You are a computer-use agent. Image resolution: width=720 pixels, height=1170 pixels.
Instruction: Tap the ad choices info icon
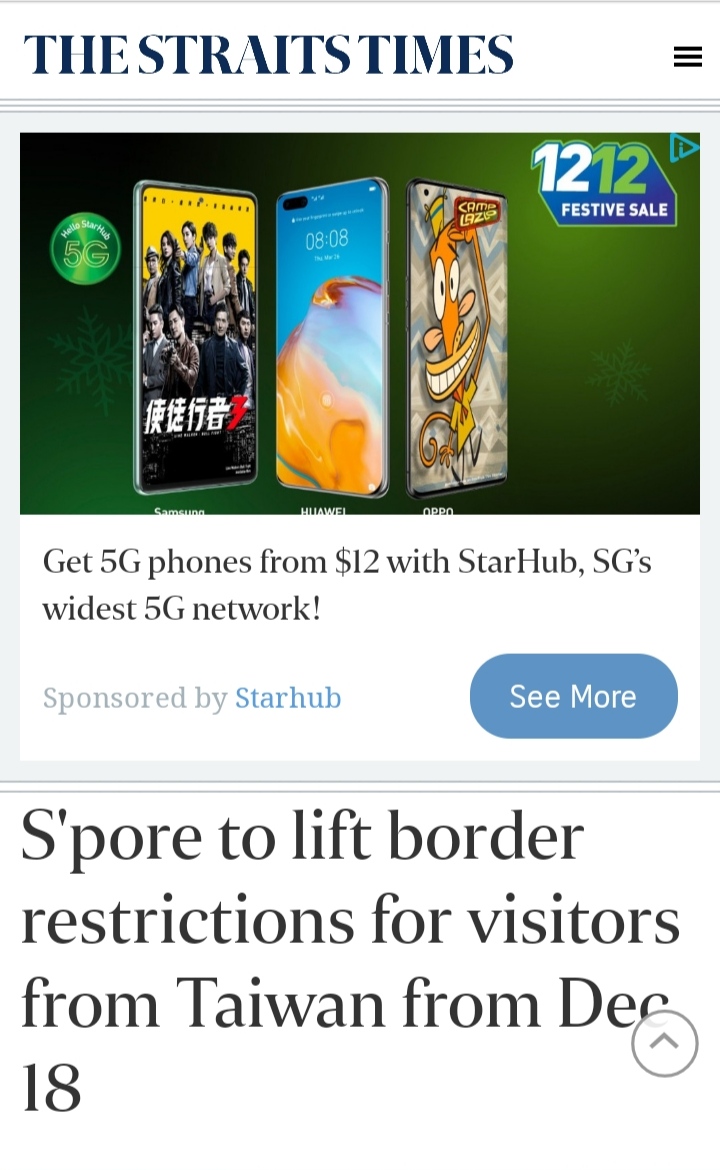[x=685, y=148]
